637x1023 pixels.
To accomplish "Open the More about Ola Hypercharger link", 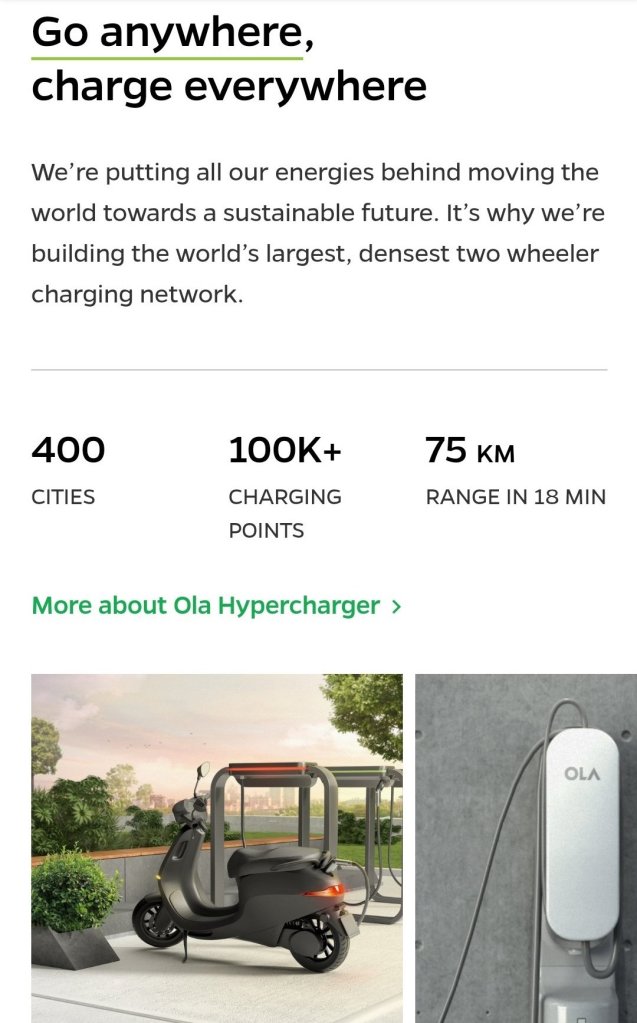I will 216,606.
